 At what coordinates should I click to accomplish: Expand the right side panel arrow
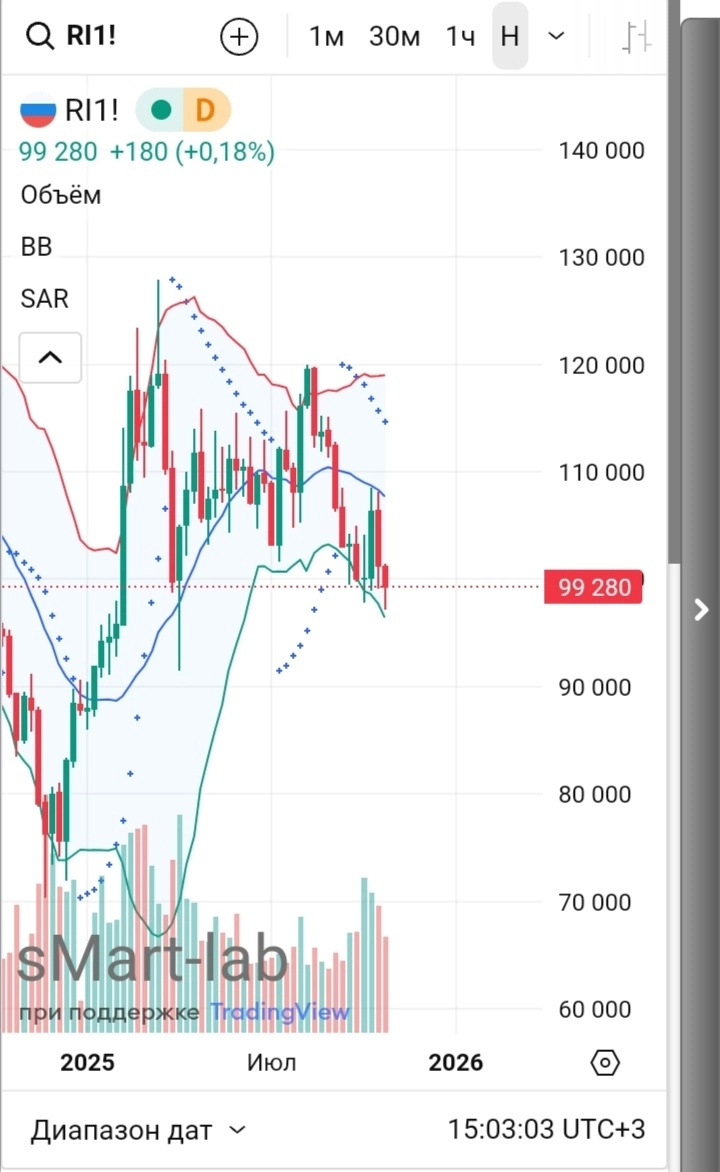point(701,609)
